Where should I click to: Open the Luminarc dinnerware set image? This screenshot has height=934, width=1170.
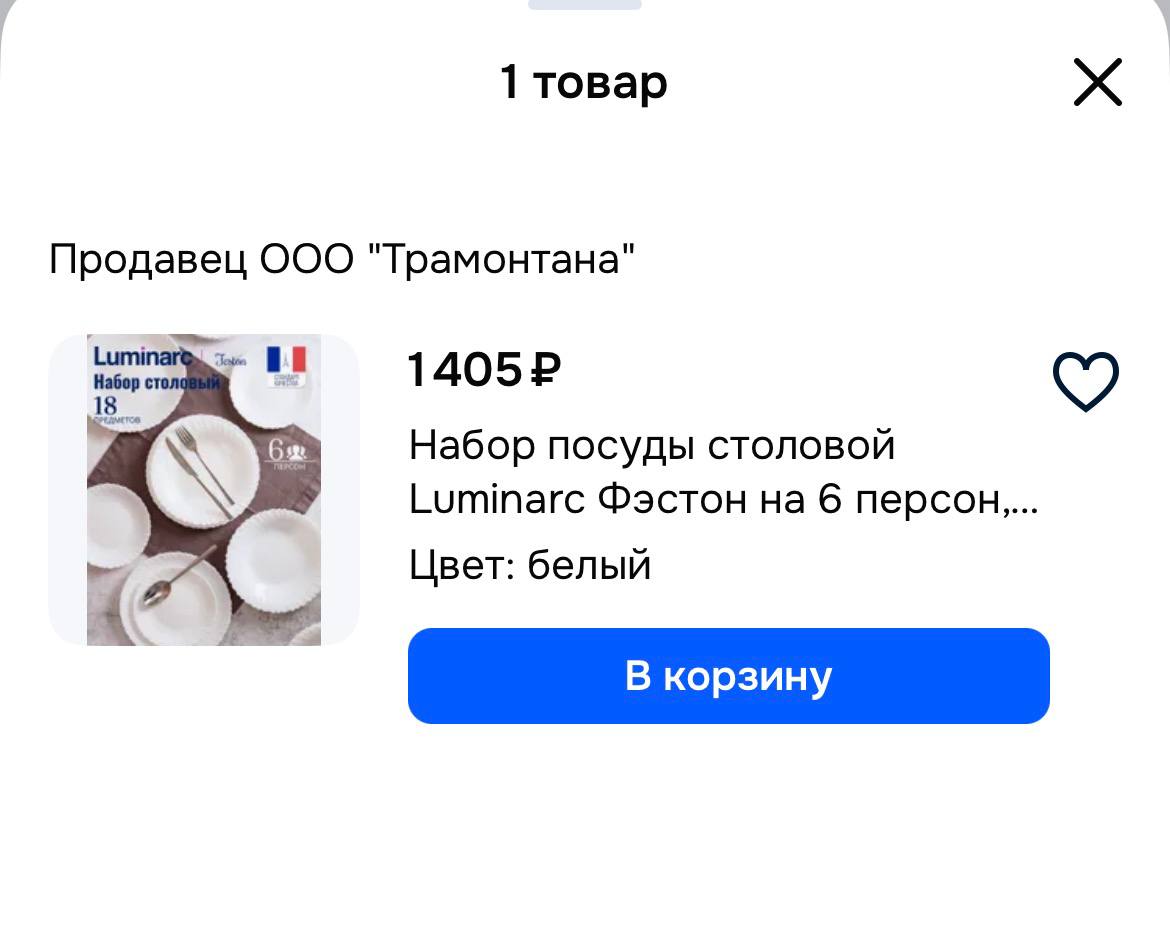pos(204,490)
